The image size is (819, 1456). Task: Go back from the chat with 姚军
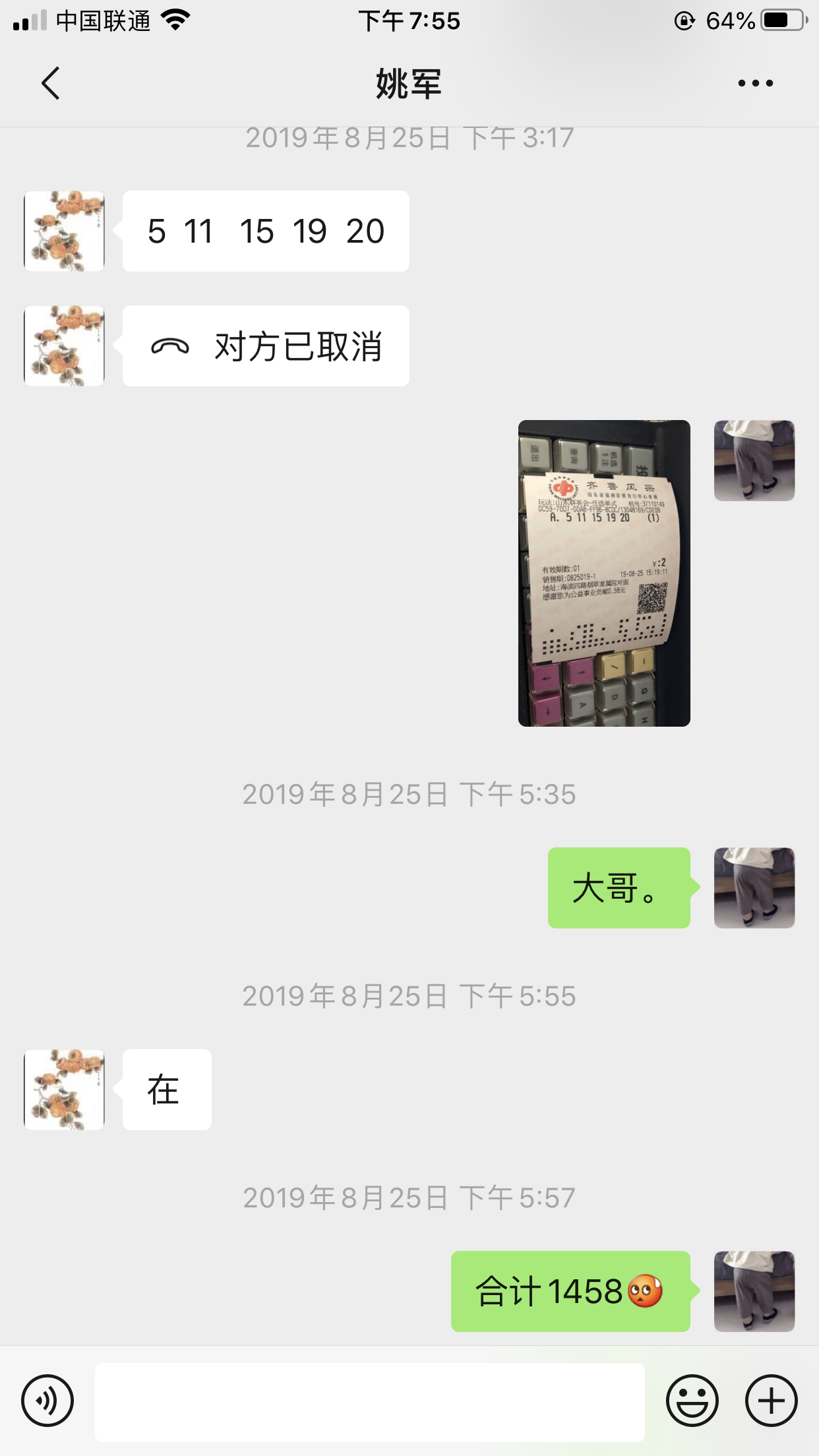[51, 83]
